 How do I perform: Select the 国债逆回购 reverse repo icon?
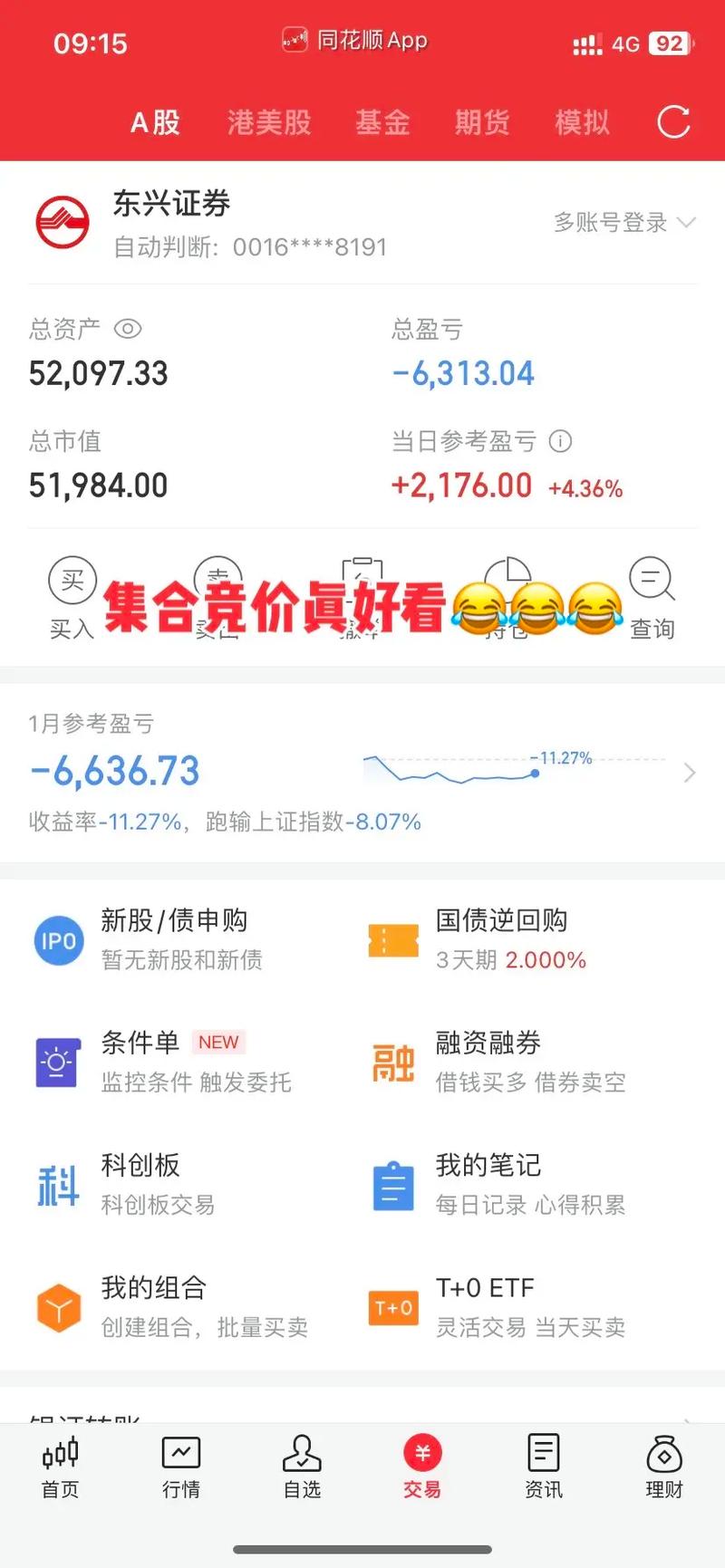tap(391, 939)
